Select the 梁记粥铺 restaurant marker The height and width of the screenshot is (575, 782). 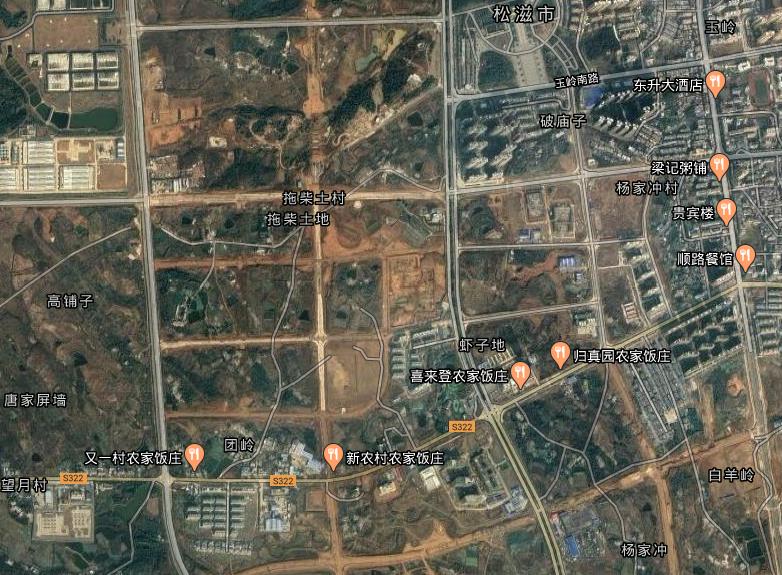tap(719, 164)
